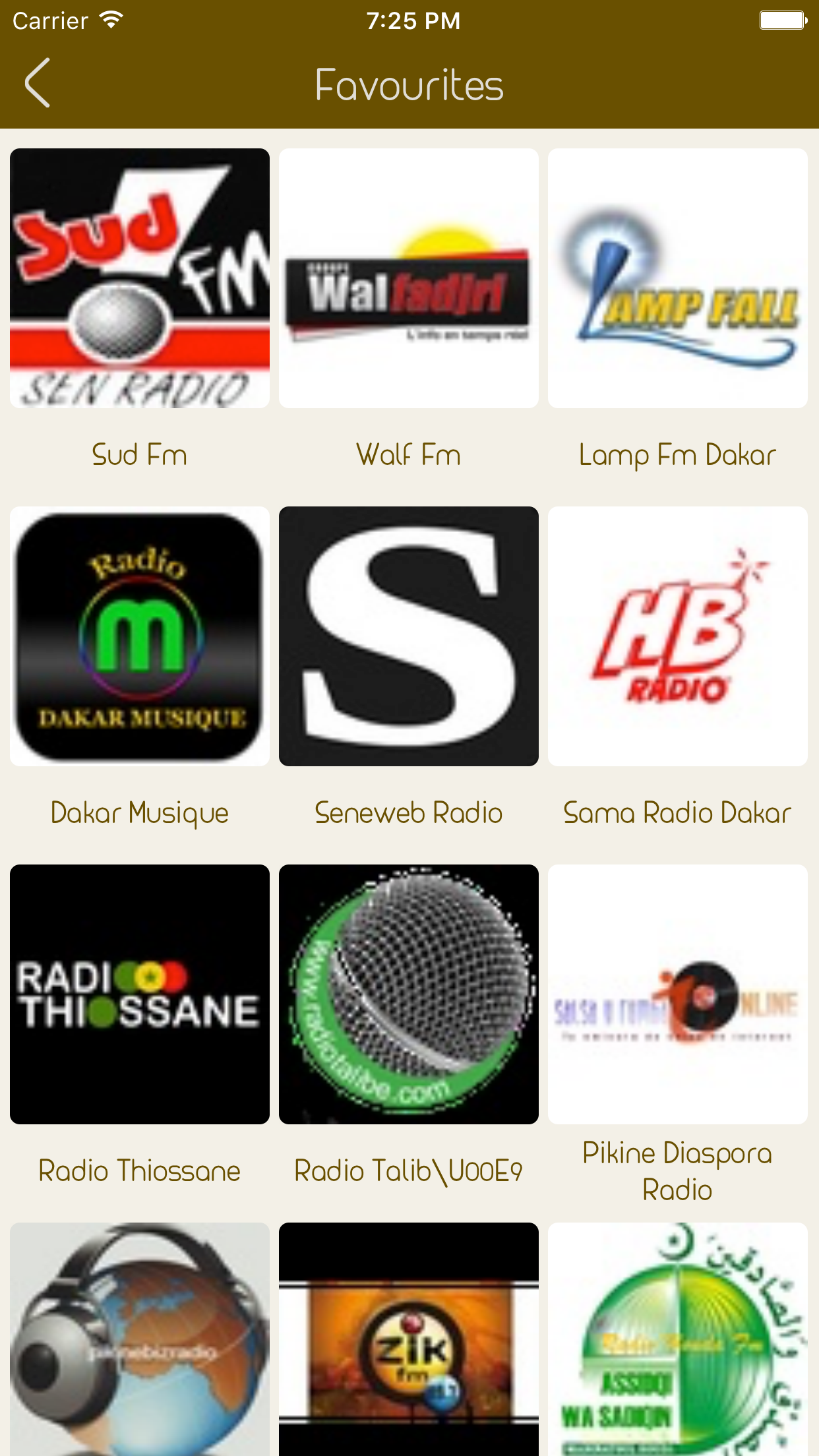Image resolution: width=819 pixels, height=1456 pixels.
Task: Open the Zik fm station tile
Action: click(409, 1339)
